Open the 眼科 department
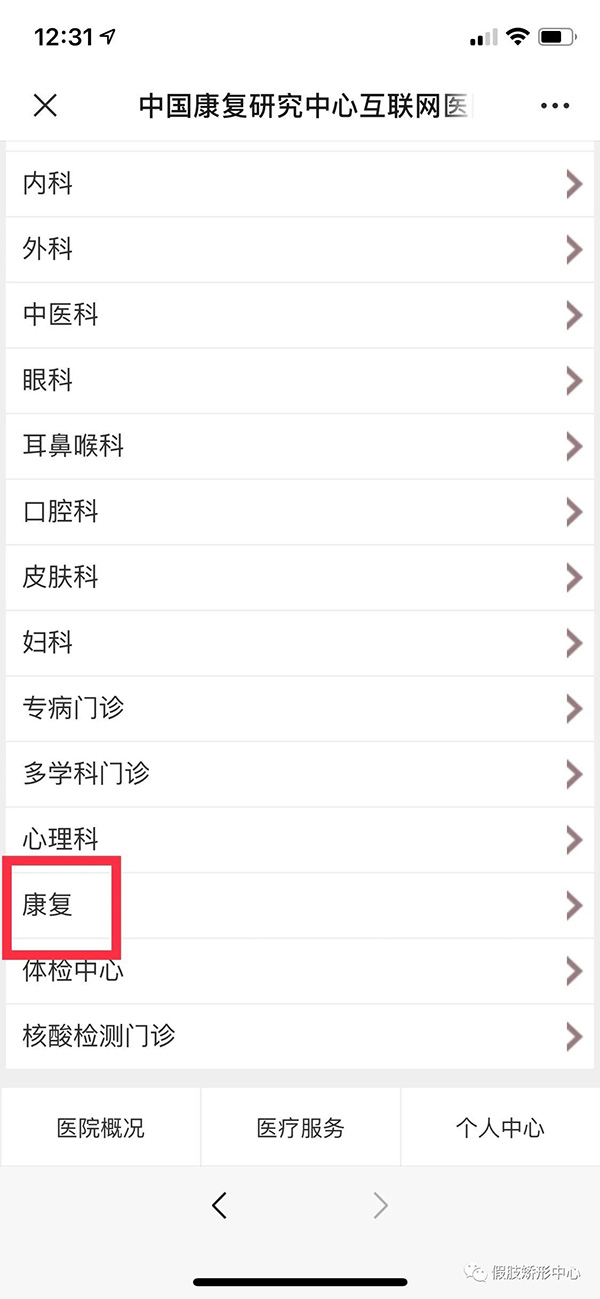Image resolution: width=600 pixels, height=1299 pixels. click(300, 381)
